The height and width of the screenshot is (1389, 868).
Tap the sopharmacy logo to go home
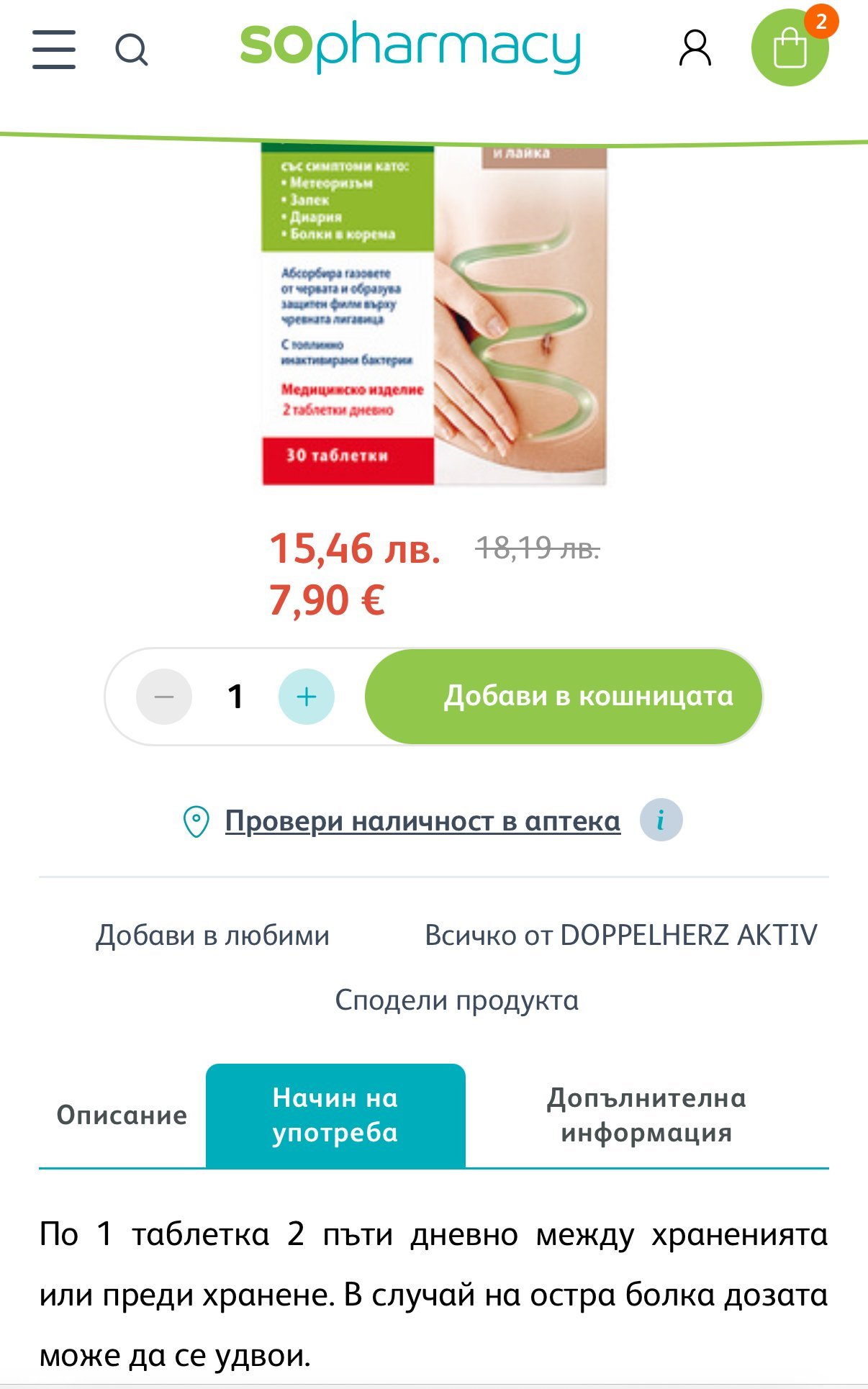[x=410, y=46]
